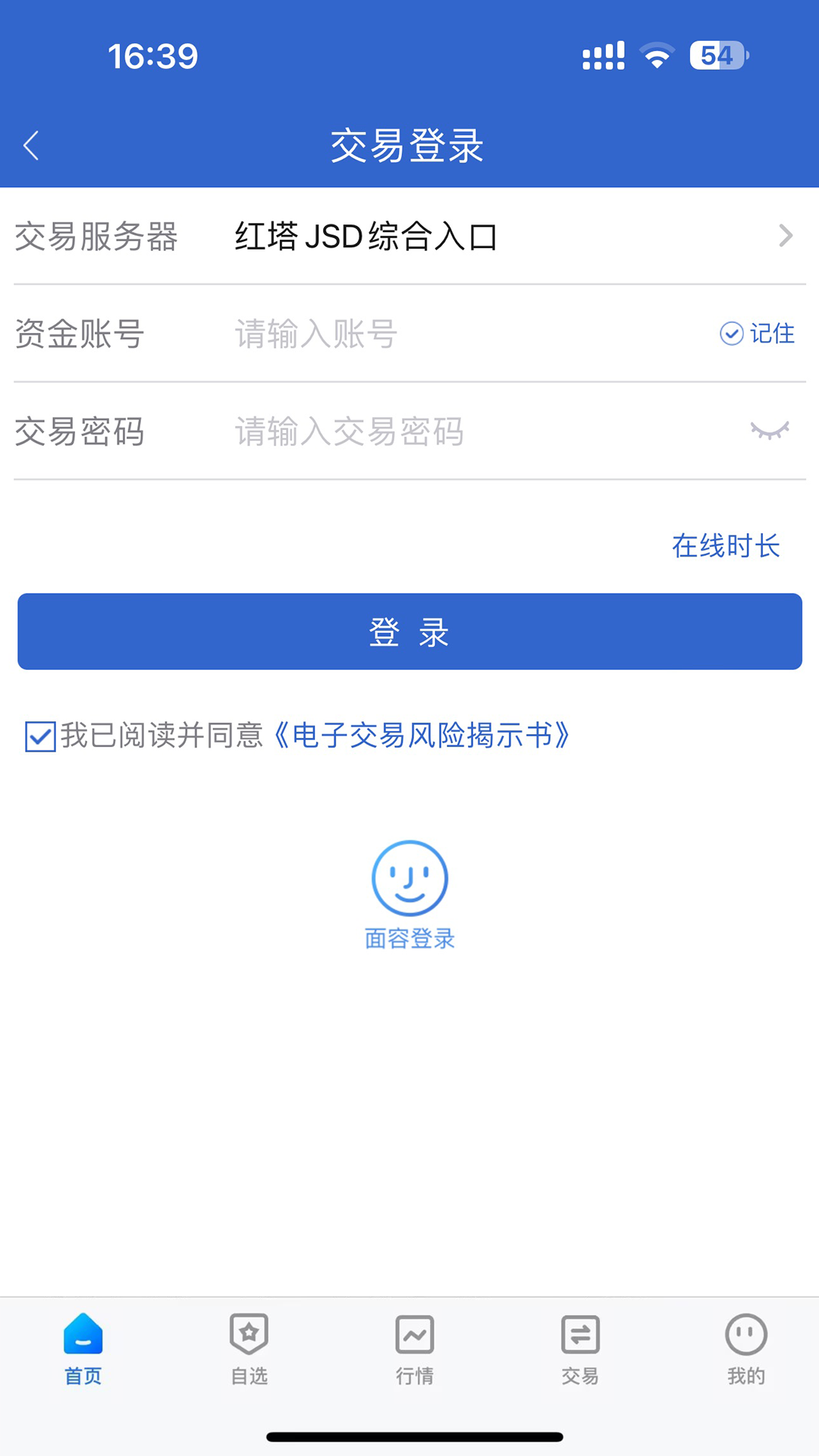Expand the 交易服务器 server selector chevron
The image size is (819, 1456).
point(786,237)
